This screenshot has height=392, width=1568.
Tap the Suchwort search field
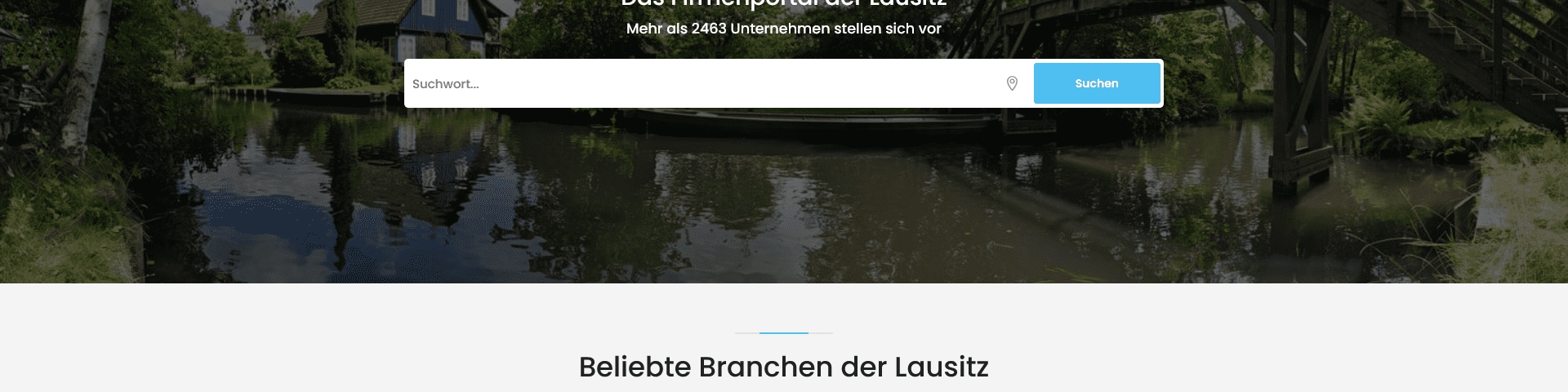coord(694,83)
